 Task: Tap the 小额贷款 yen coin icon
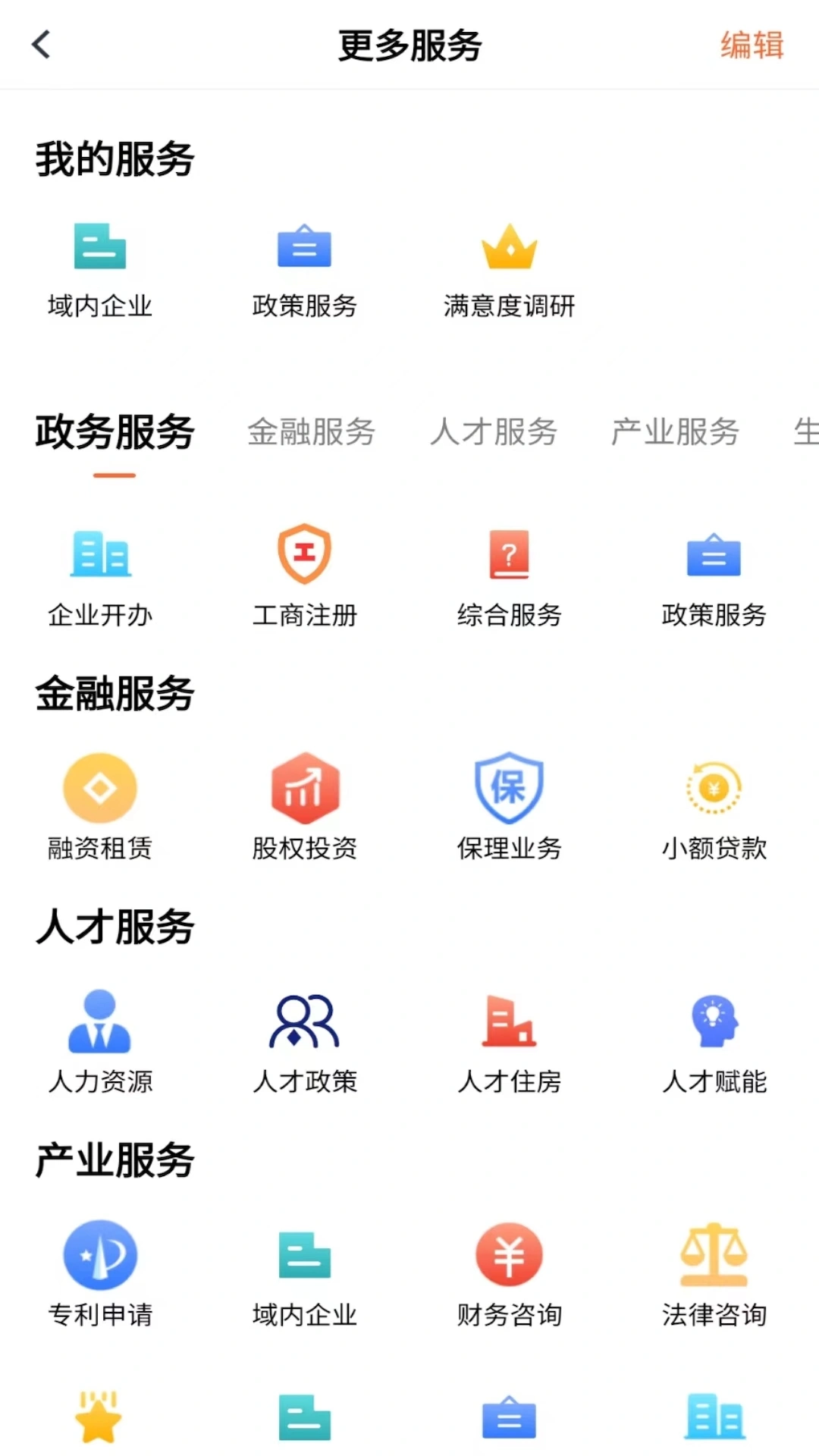(713, 789)
